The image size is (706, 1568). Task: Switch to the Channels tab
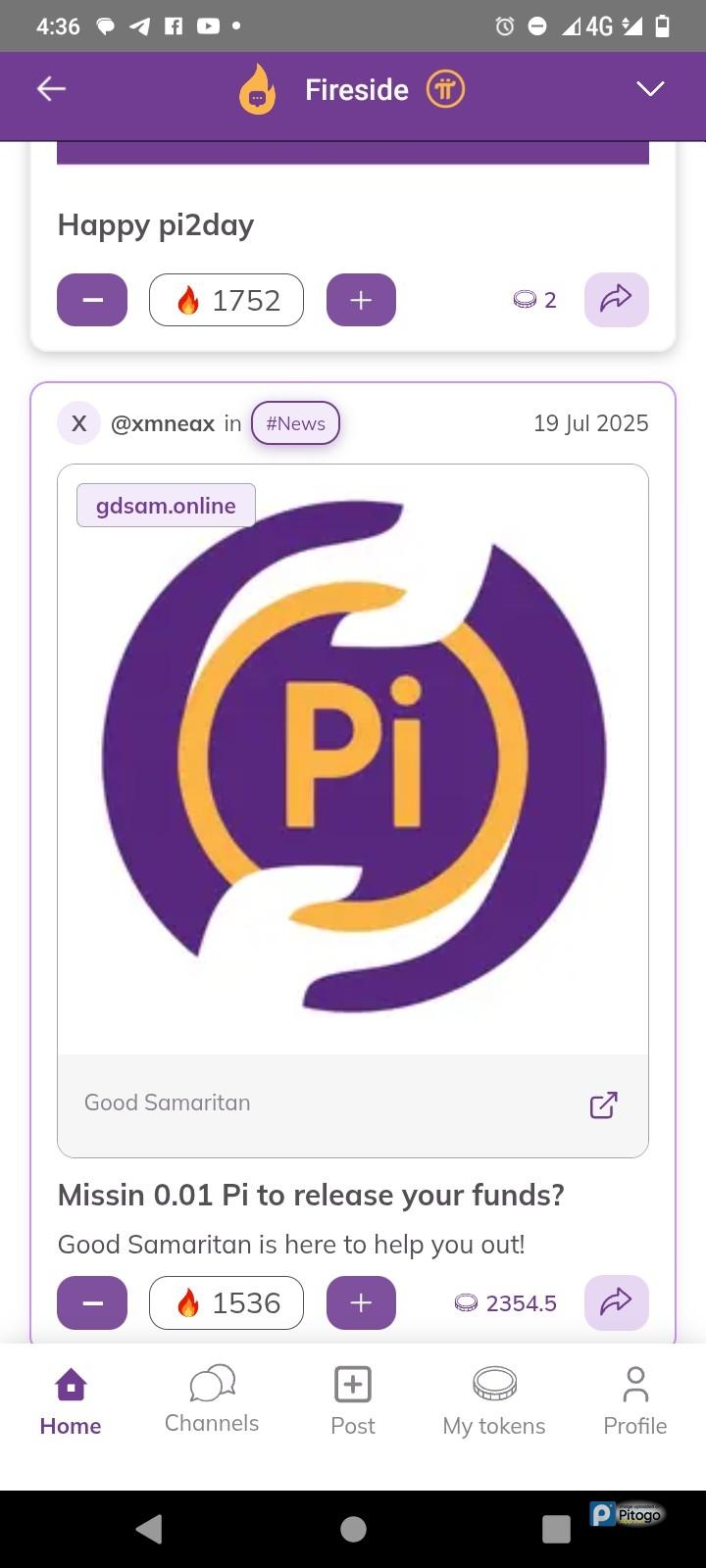[212, 1399]
